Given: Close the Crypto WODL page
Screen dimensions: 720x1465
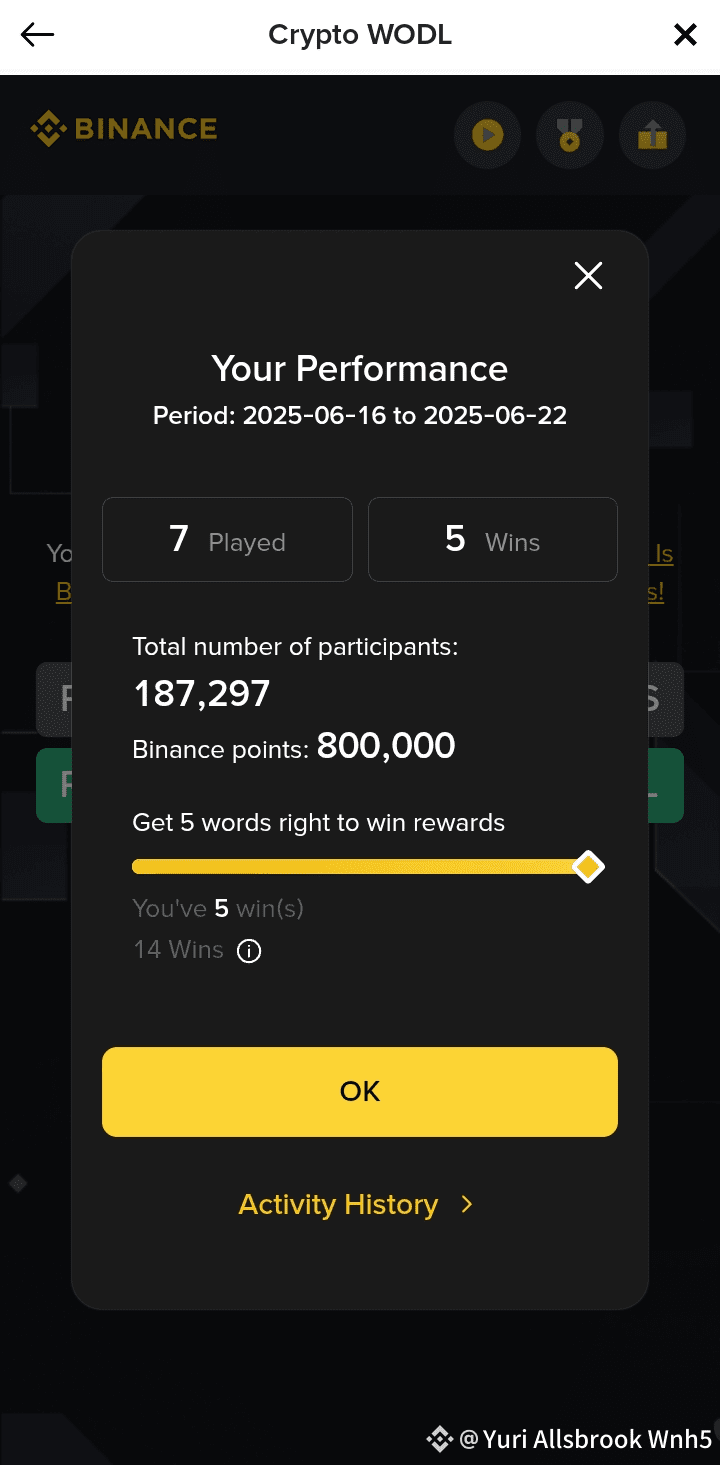Looking at the screenshot, I should pyautogui.click(x=685, y=35).
